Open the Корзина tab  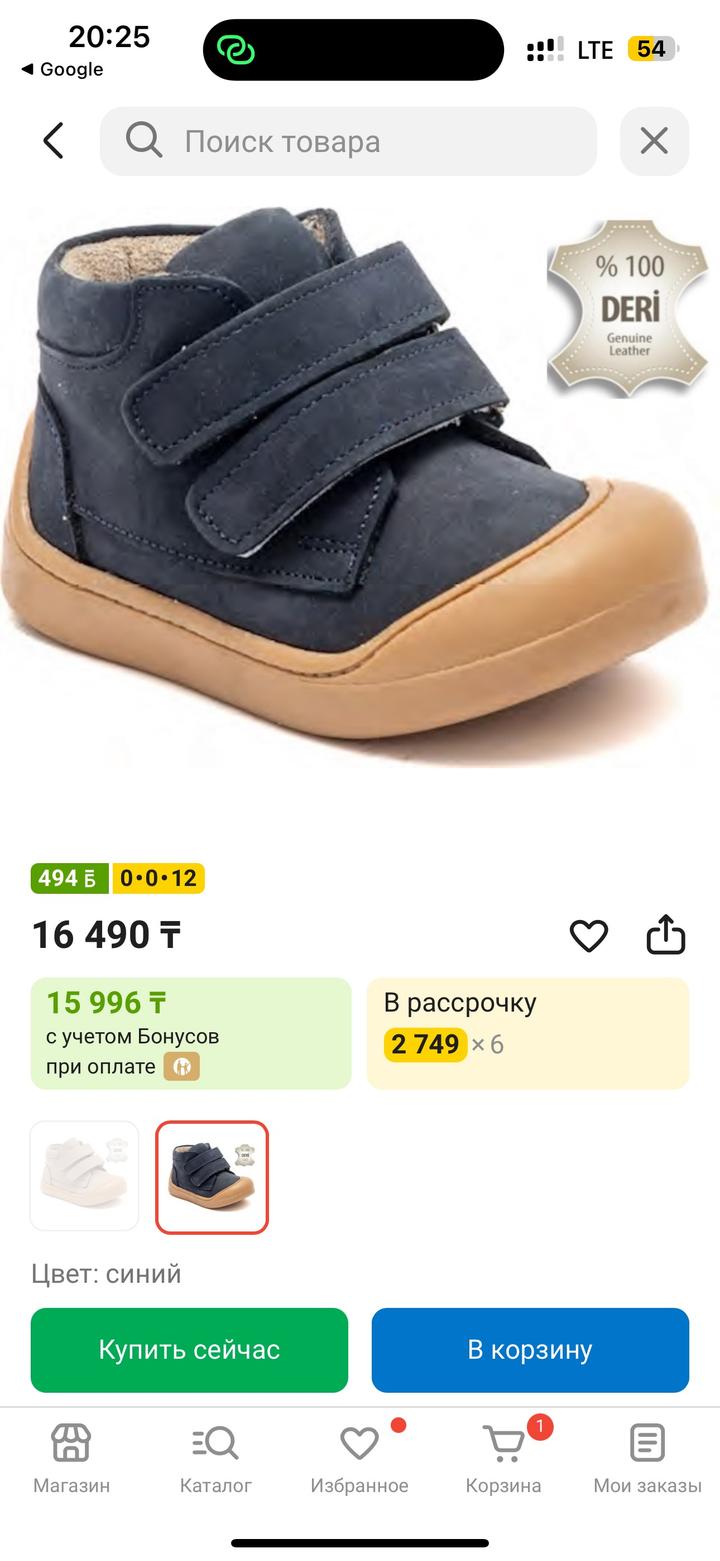coord(503,1458)
